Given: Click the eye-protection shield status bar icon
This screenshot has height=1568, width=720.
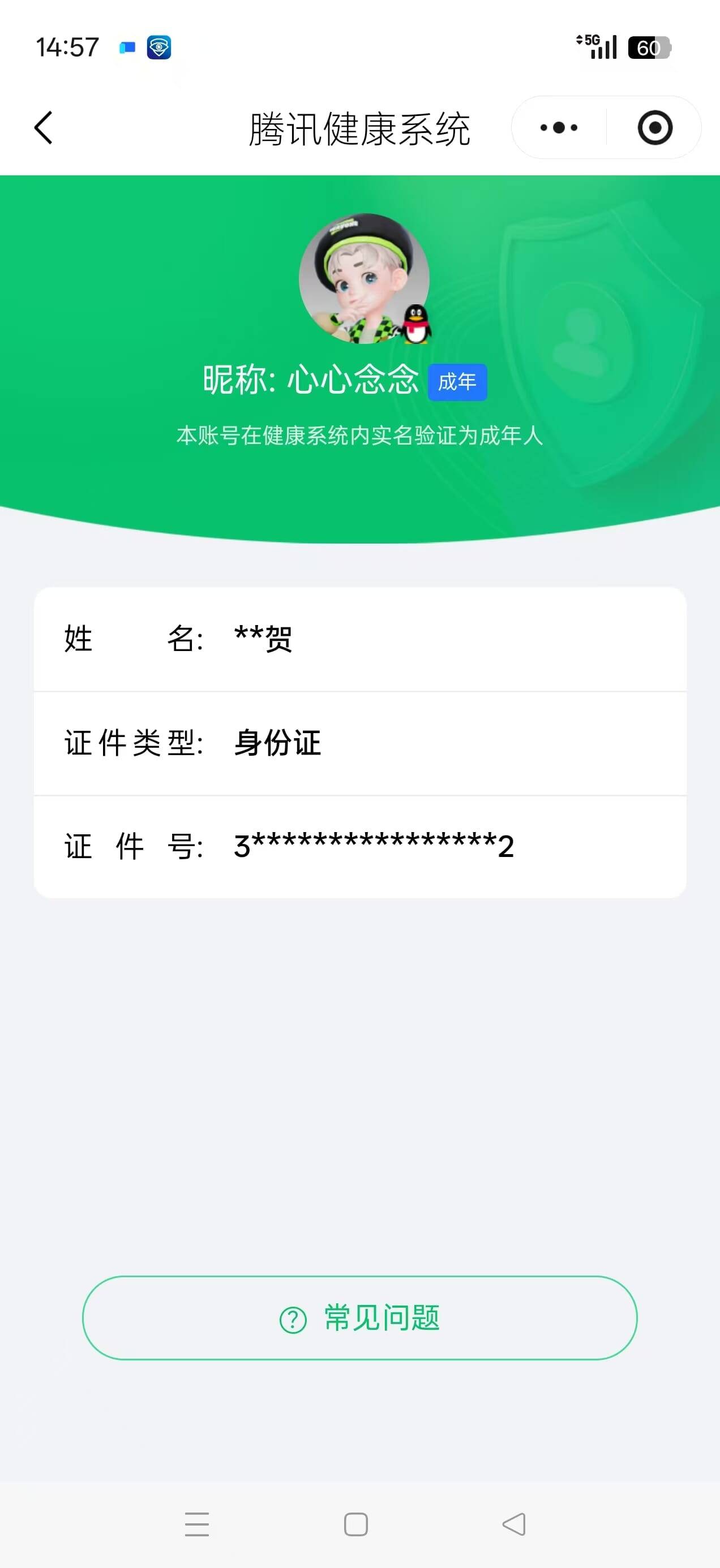Looking at the screenshot, I should click(159, 47).
